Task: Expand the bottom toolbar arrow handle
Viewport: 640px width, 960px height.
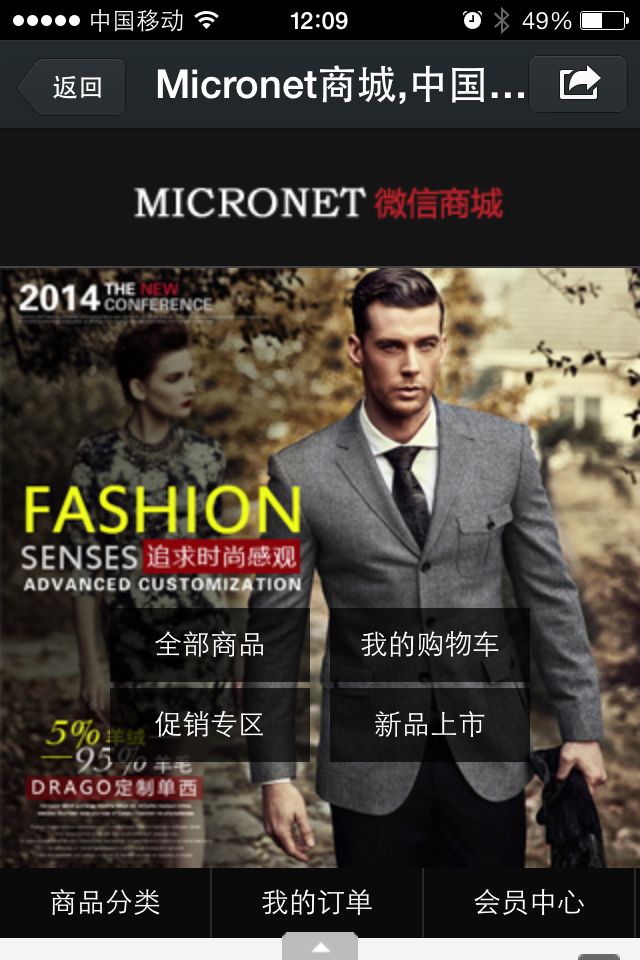Action: click(x=320, y=947)
